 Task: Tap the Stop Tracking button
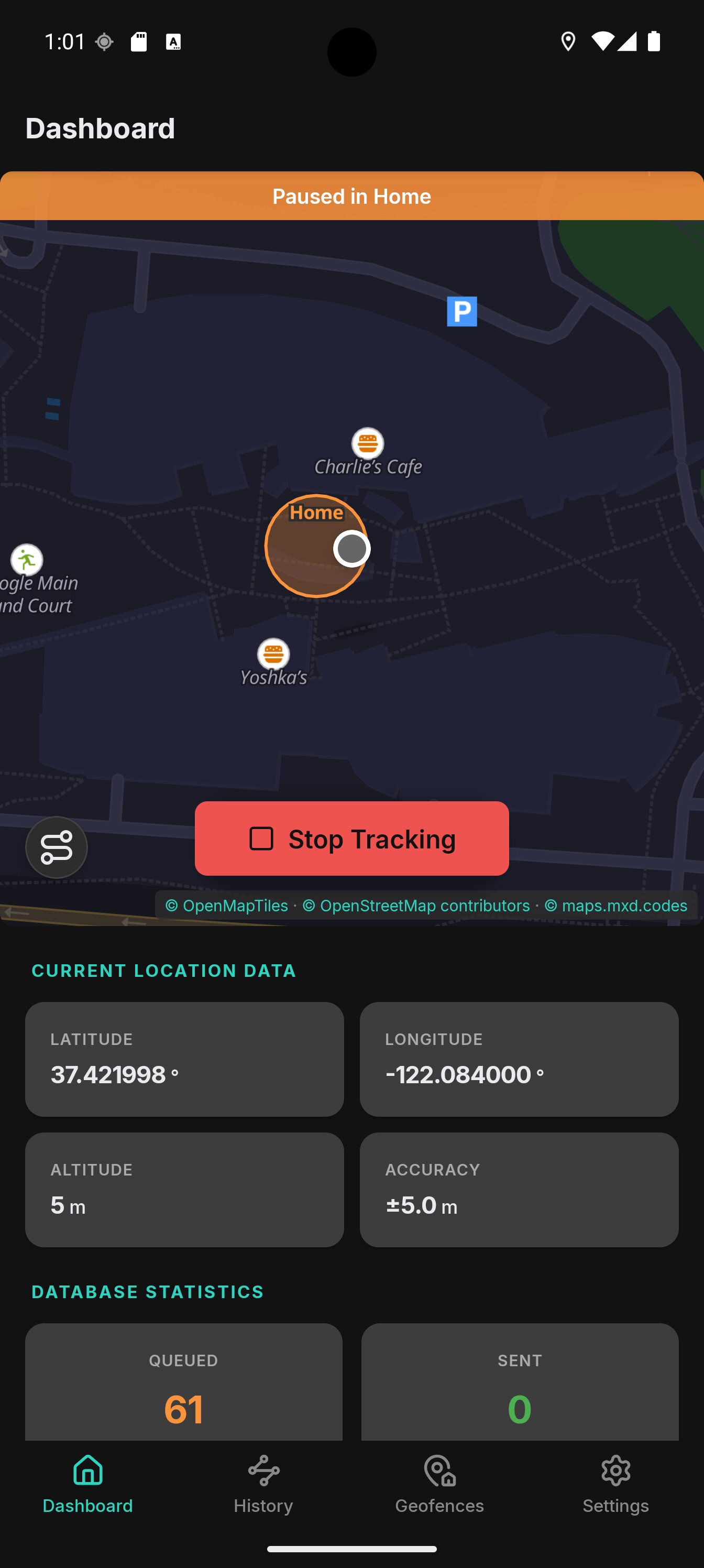click(351, 838)
